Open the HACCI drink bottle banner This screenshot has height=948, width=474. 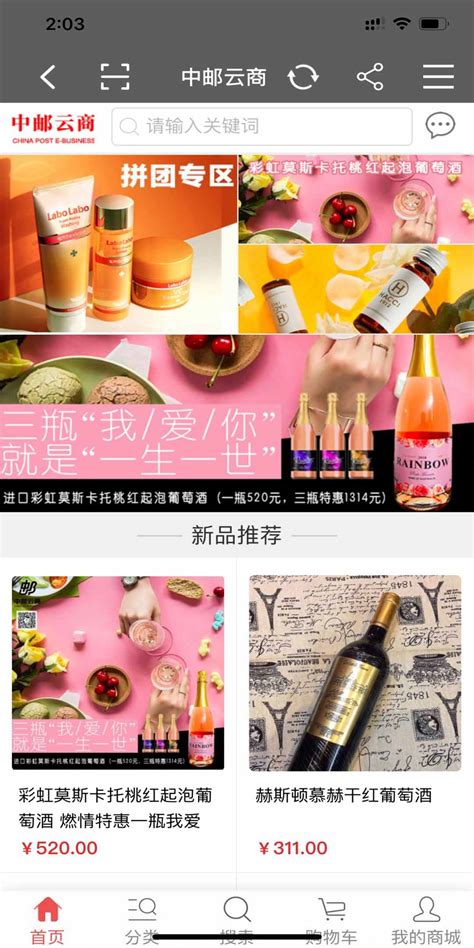[x=356, y=289]
